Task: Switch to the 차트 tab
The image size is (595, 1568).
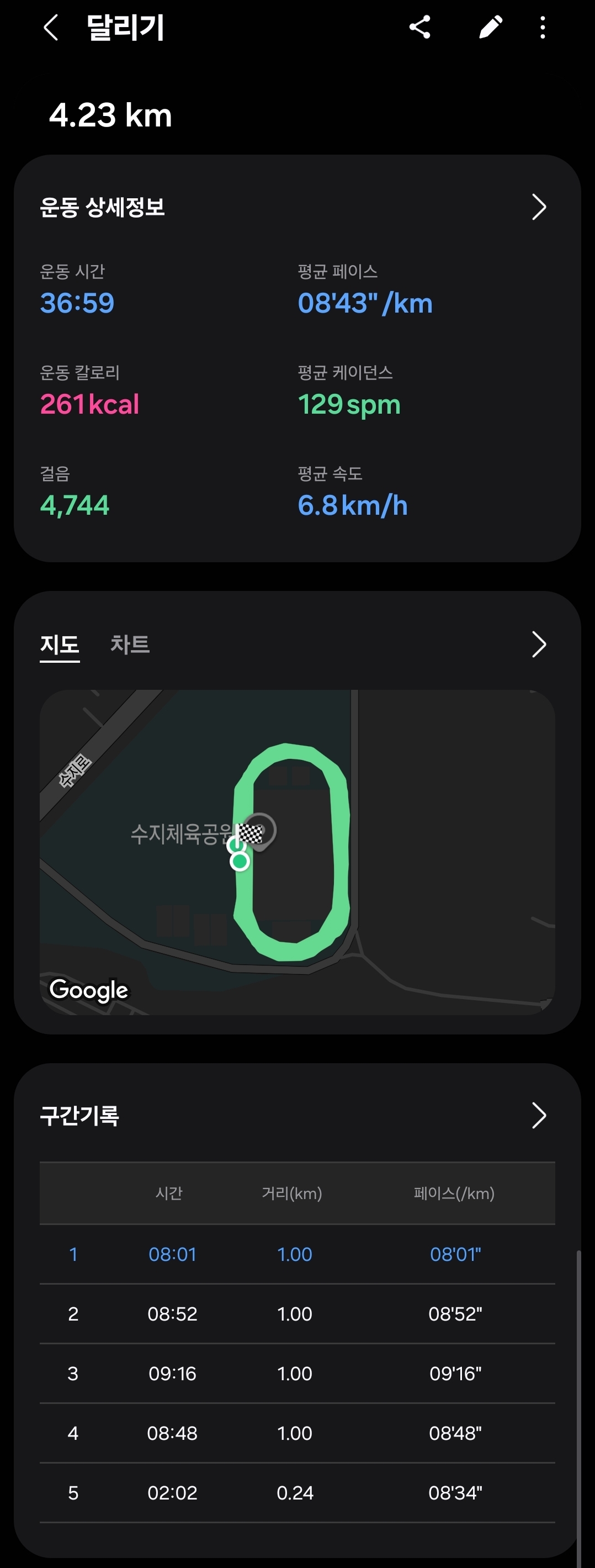Action: coord(130,645)
